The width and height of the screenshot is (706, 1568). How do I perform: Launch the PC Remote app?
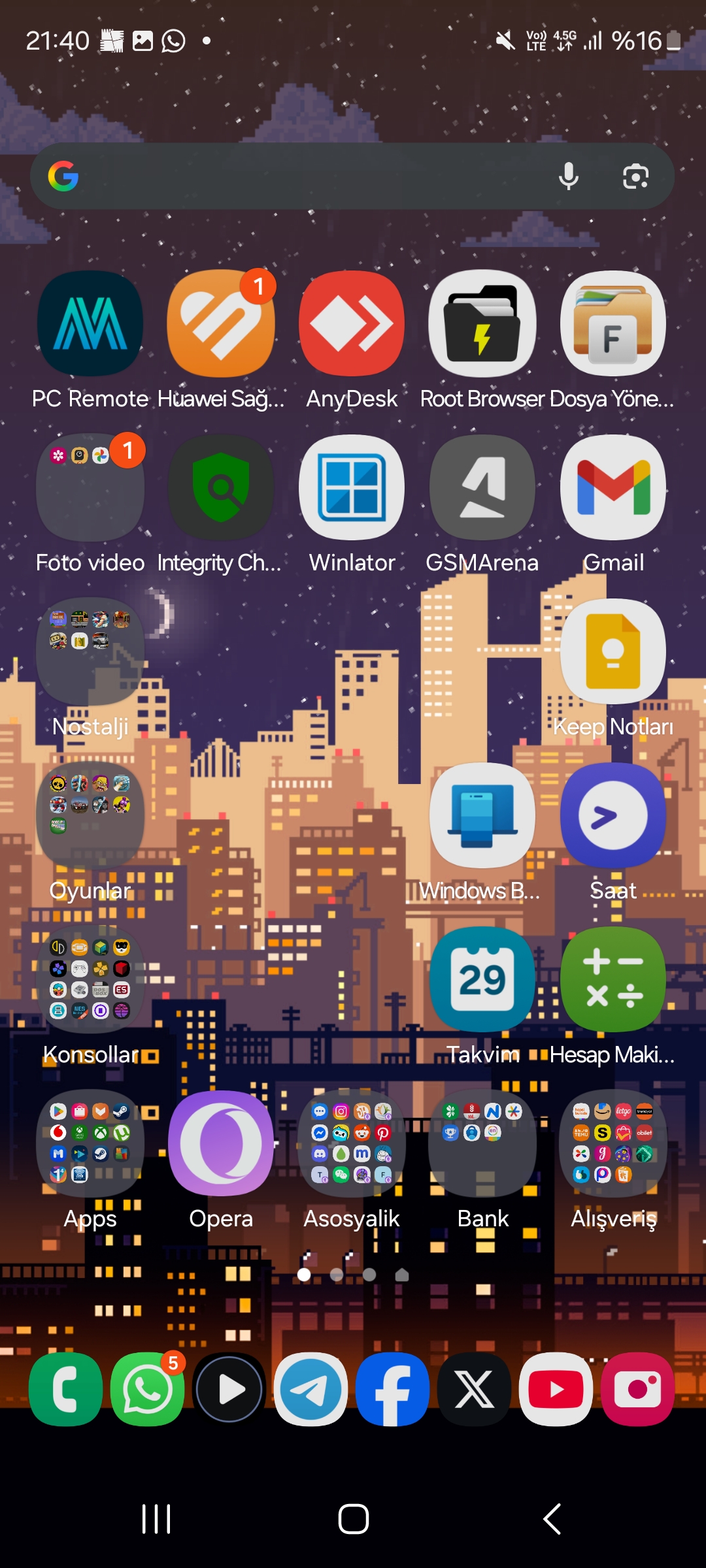[90, 323]
